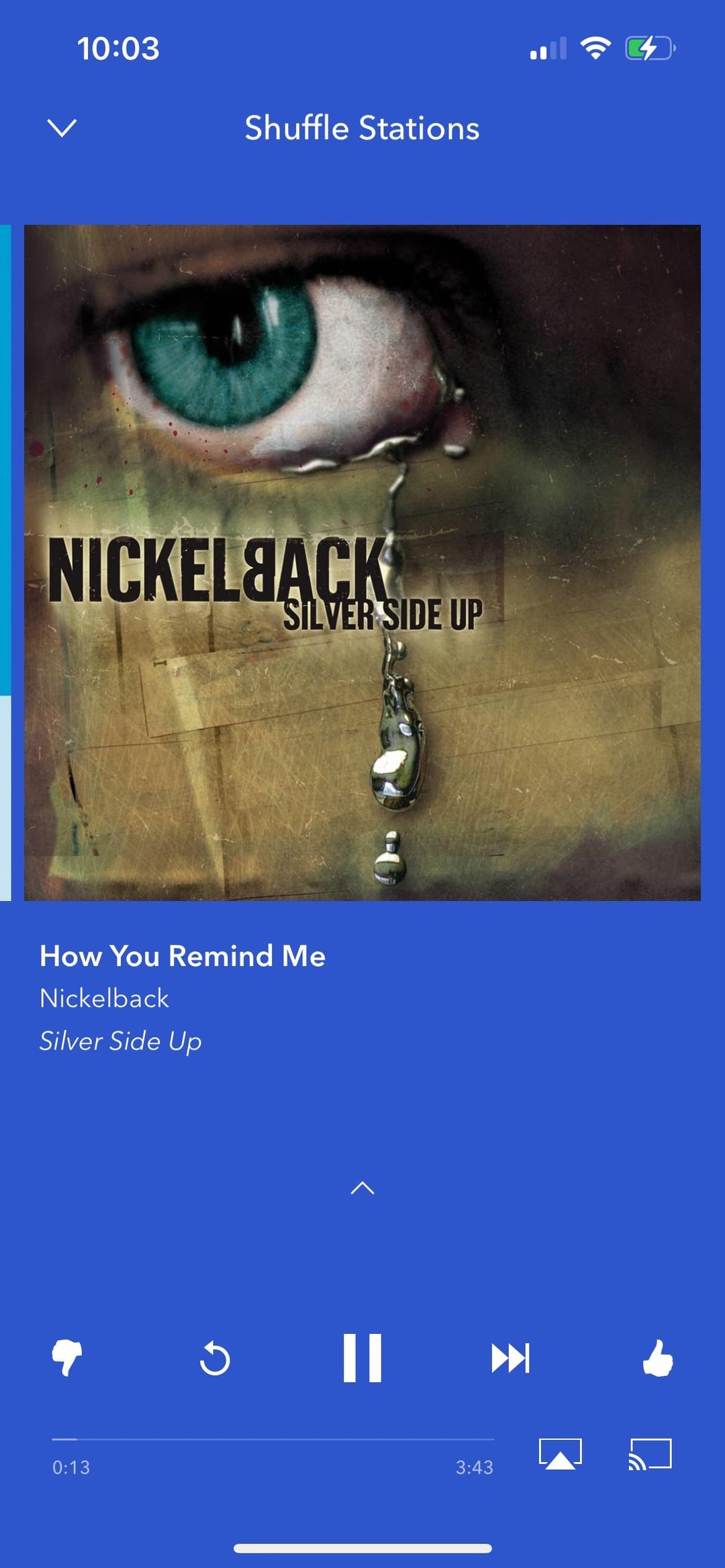Open AirPlay output options

pos(561,1454)
